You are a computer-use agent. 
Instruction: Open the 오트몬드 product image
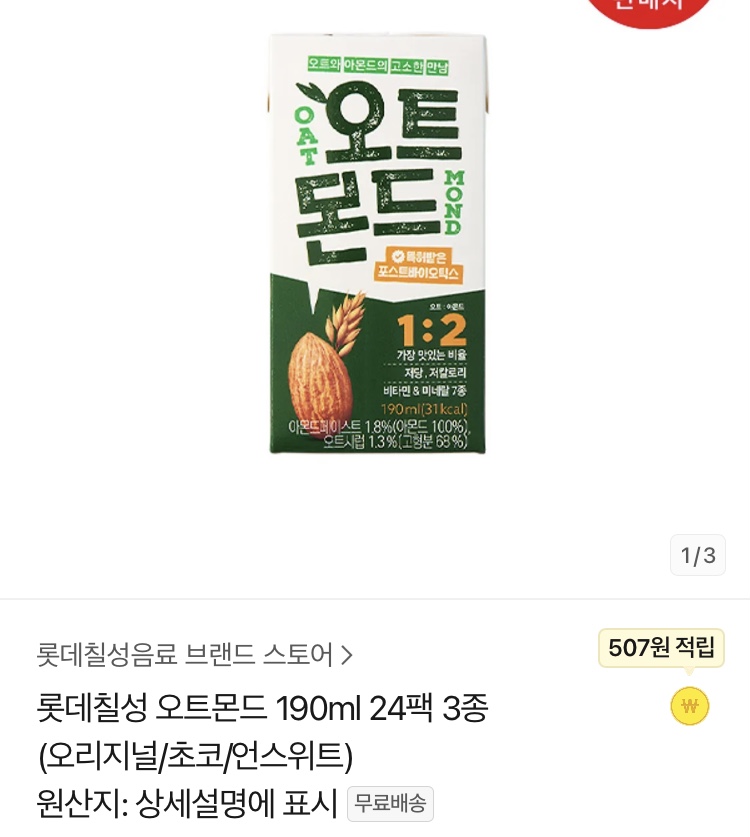tap(378, 245)
